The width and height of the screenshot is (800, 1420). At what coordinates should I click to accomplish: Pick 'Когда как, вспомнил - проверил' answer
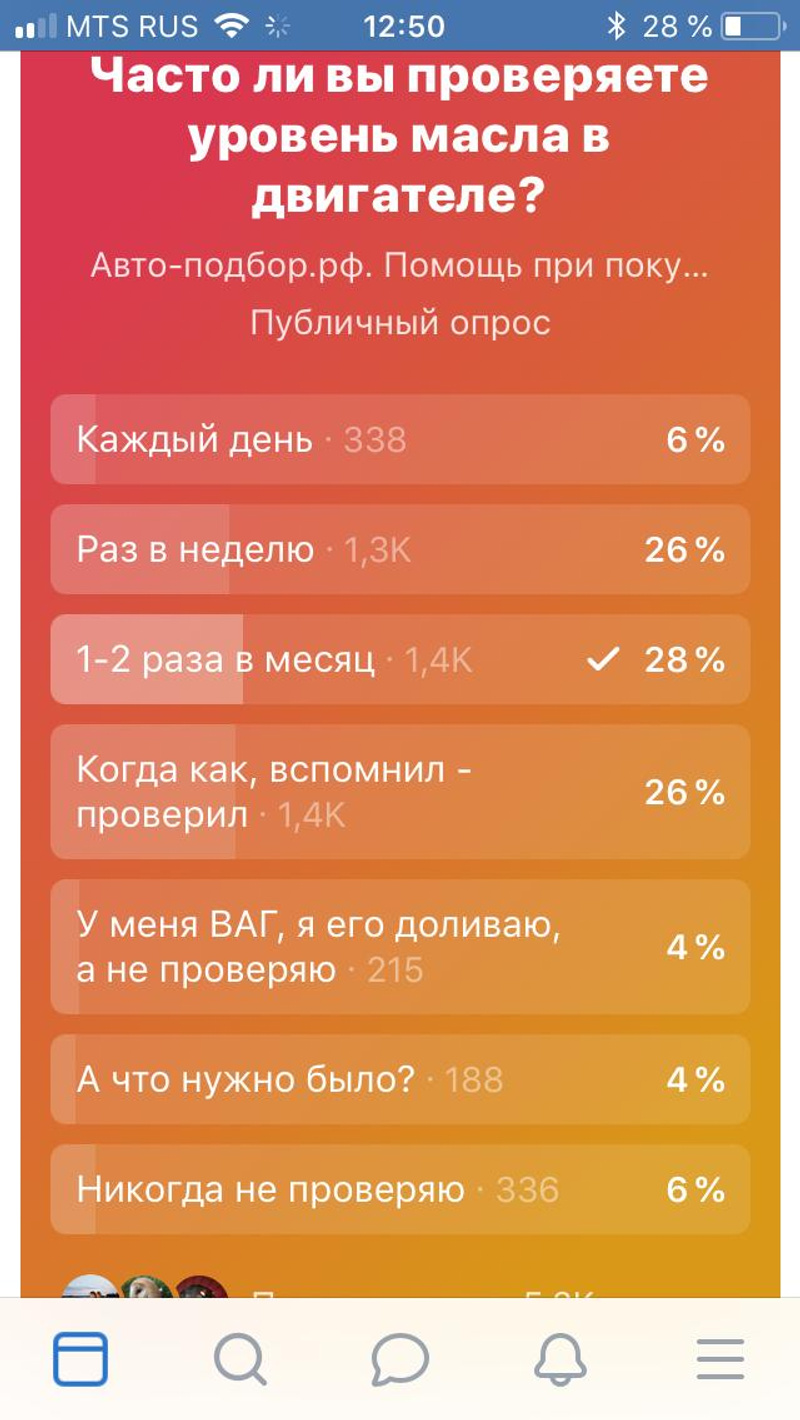click(400, 792)
